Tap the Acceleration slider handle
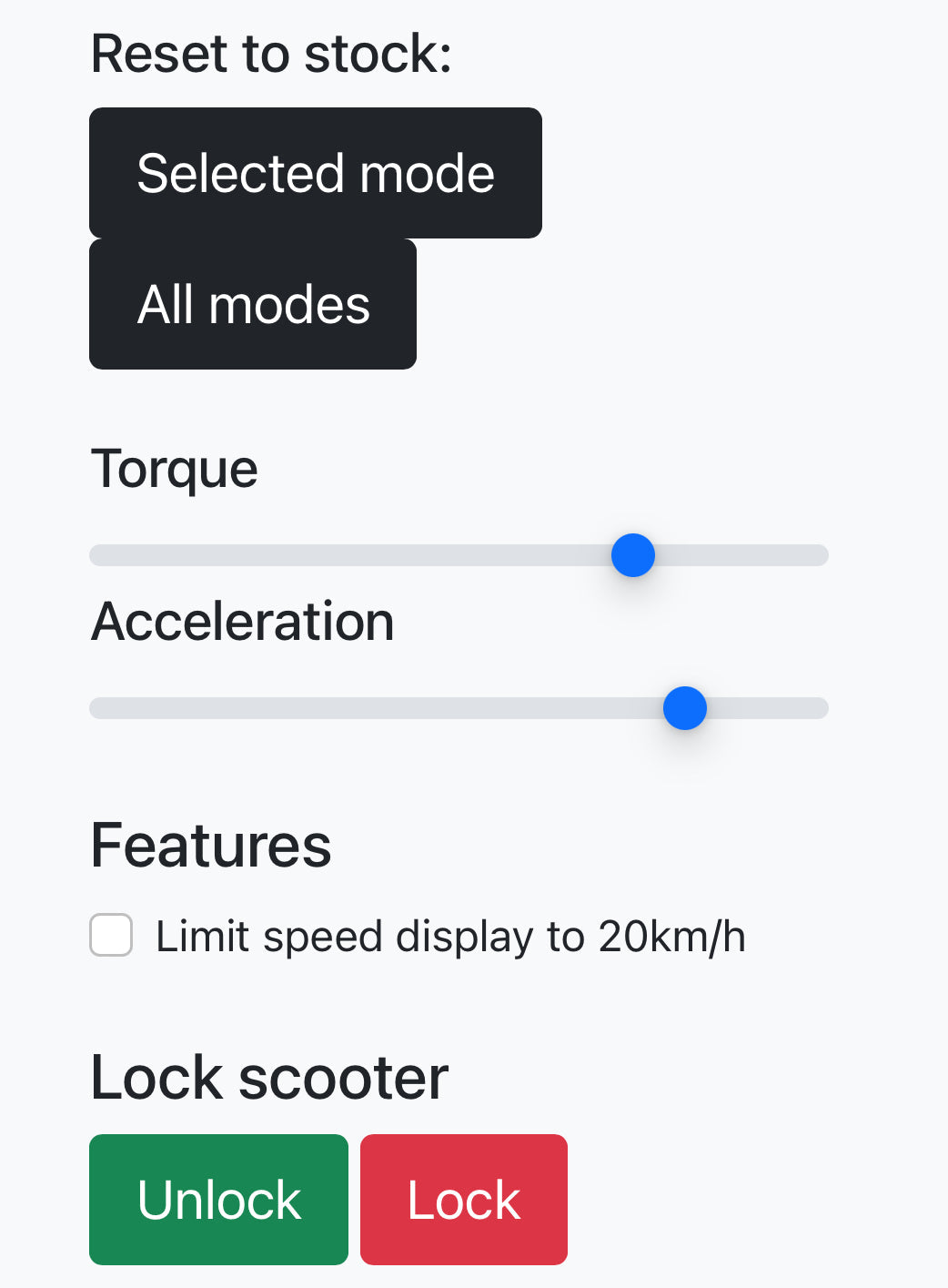Image resolution: width=948 pixels, height=1288 pixels. pos(685,708)
